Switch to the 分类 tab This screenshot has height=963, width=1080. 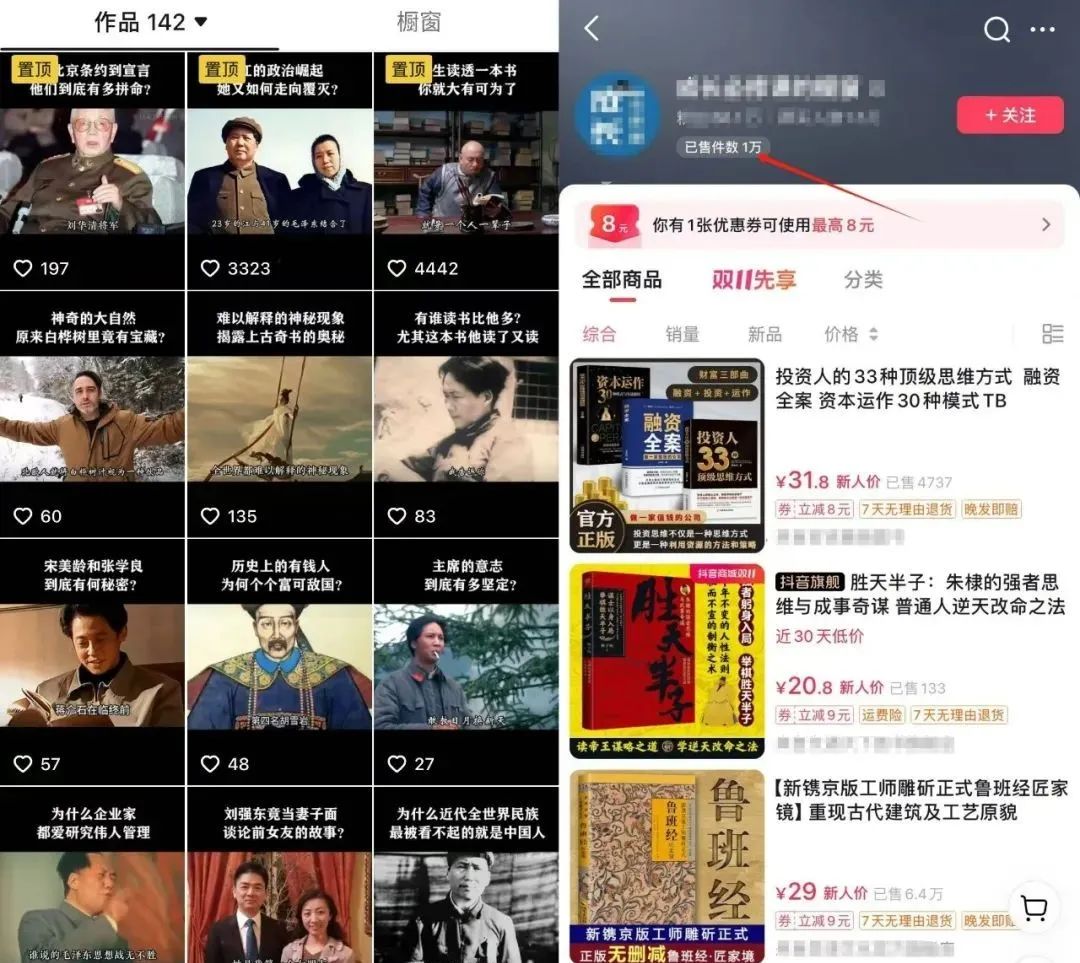(863, 280)
